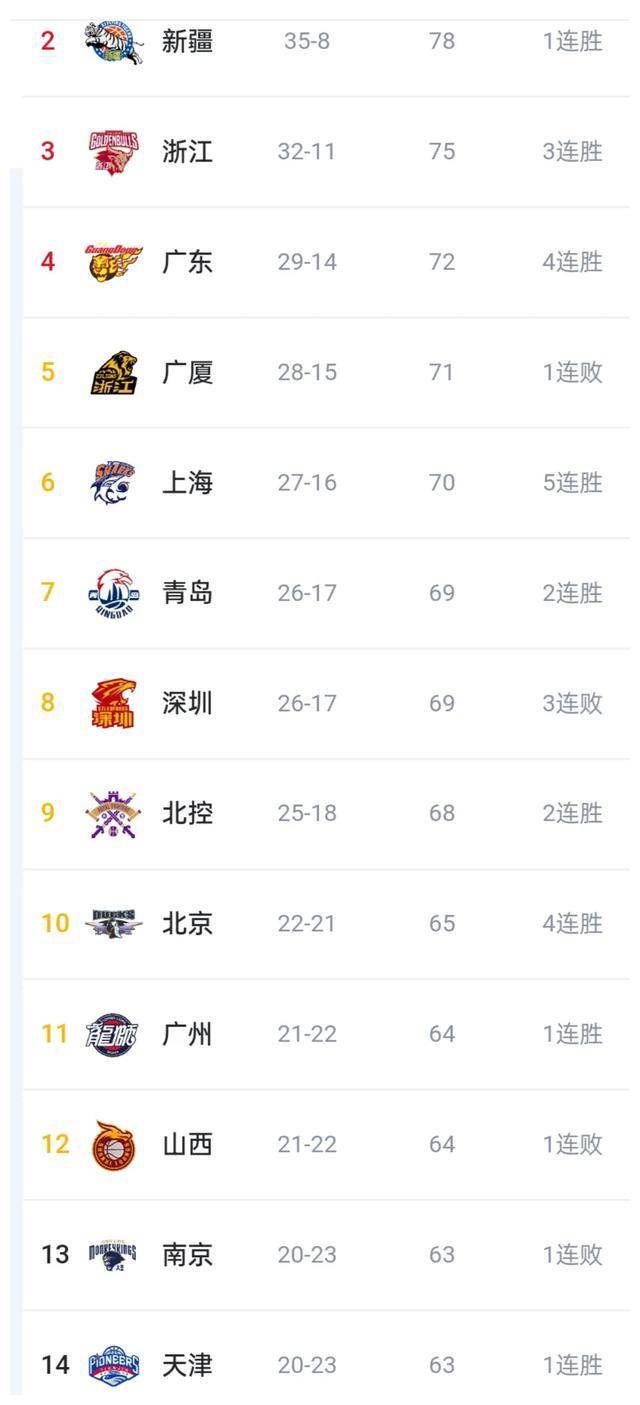Screen dimensions: 640x1405
Task: Tap the 上海 team row
Action: [188, 483]
